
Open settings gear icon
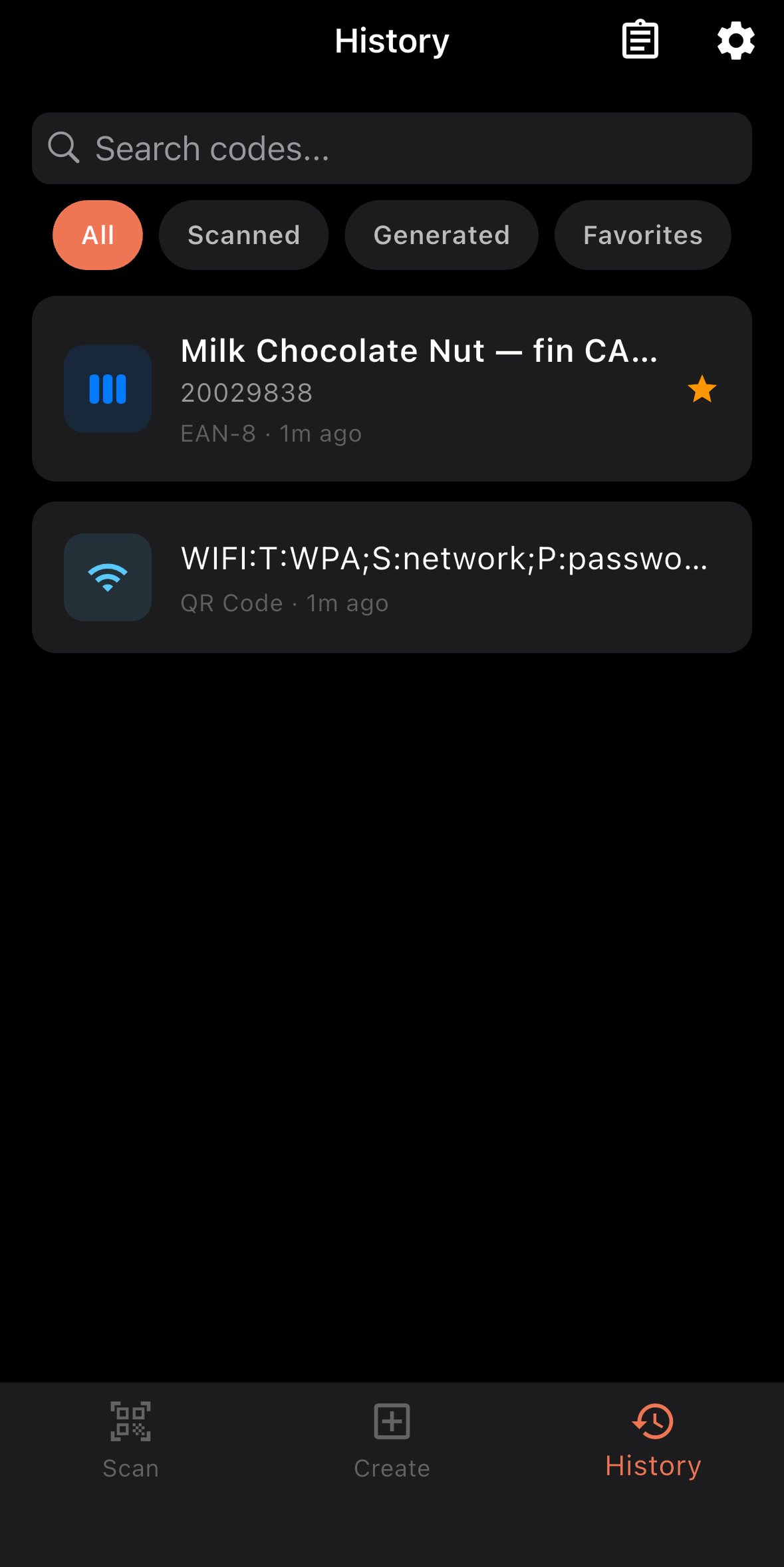(735, 41)
